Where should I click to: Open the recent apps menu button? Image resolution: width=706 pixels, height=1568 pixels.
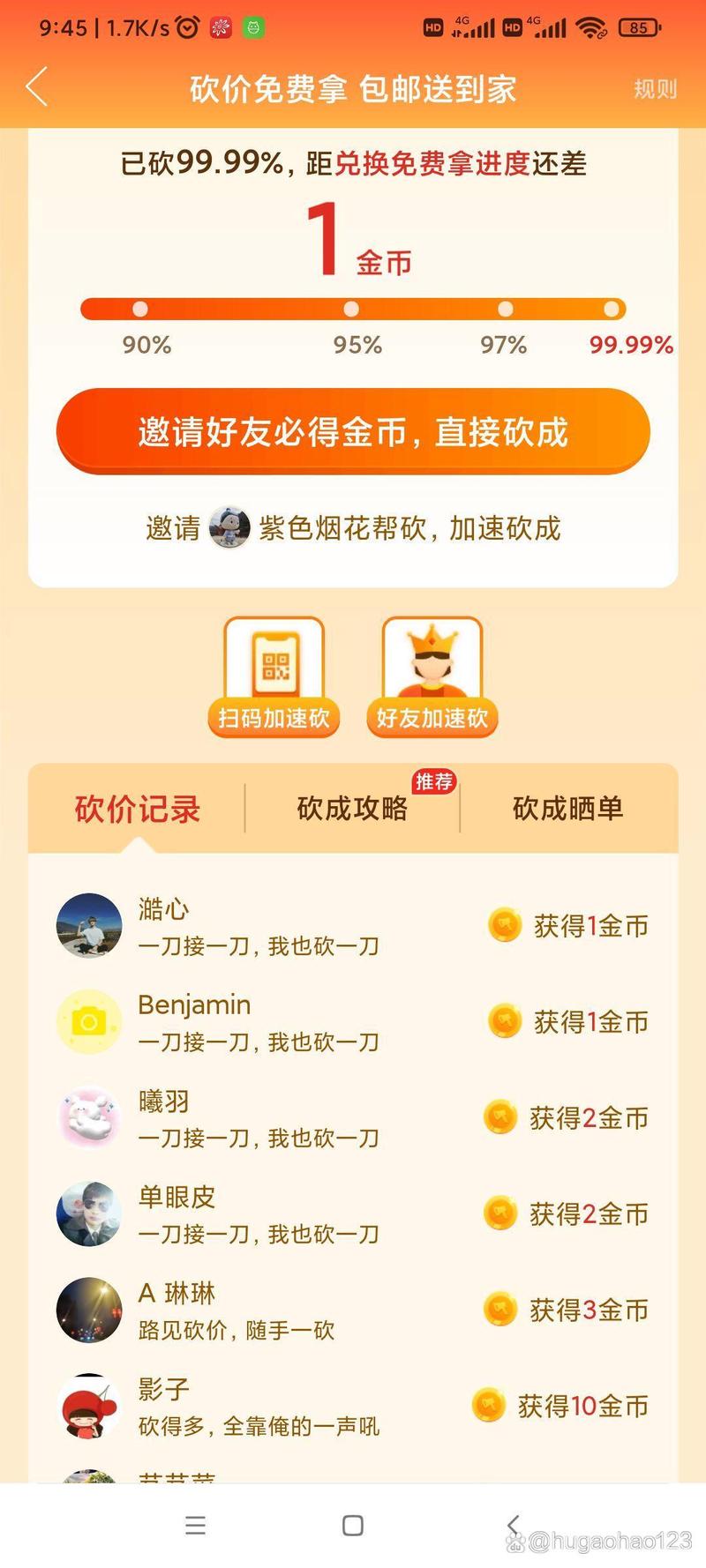click(x=196, y=1526)
